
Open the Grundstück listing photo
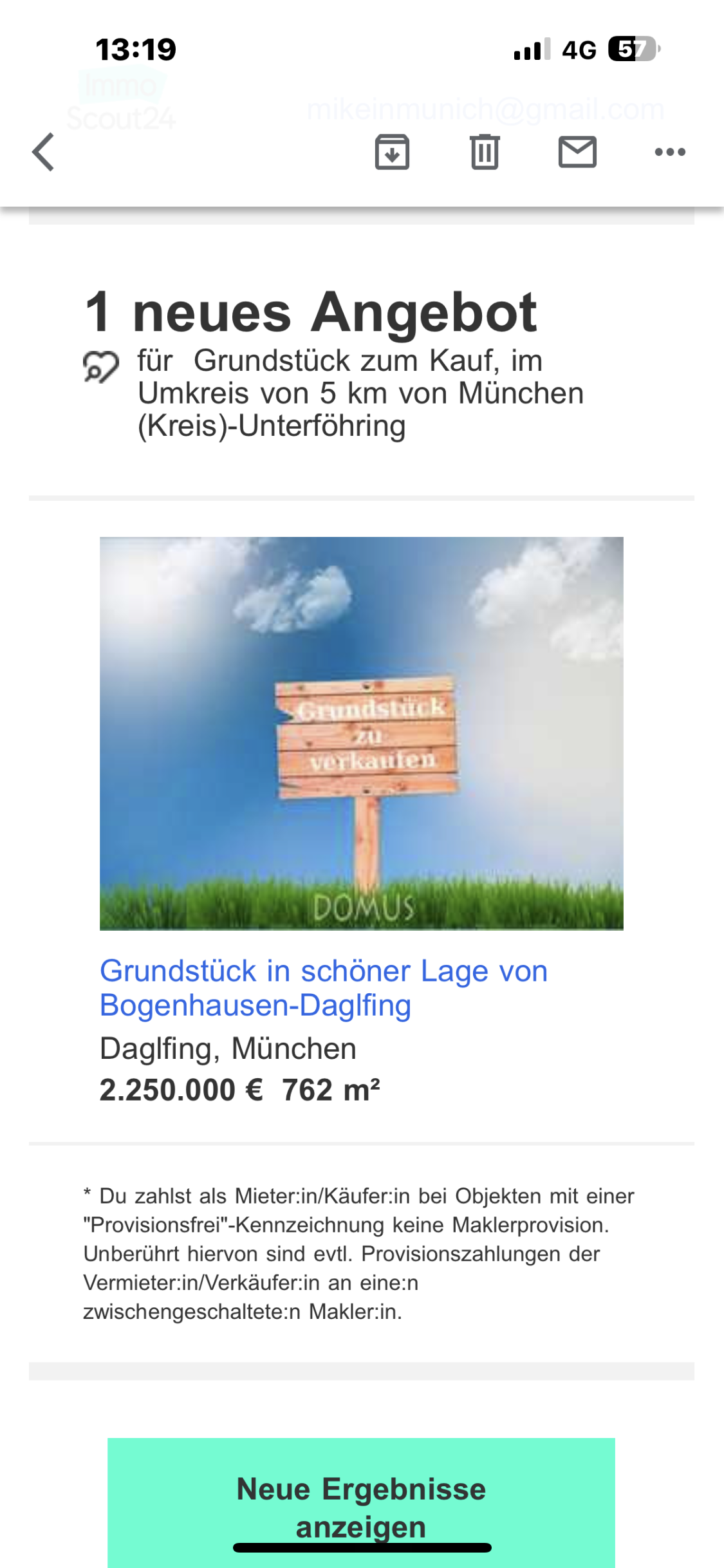[x=362, y=733]
